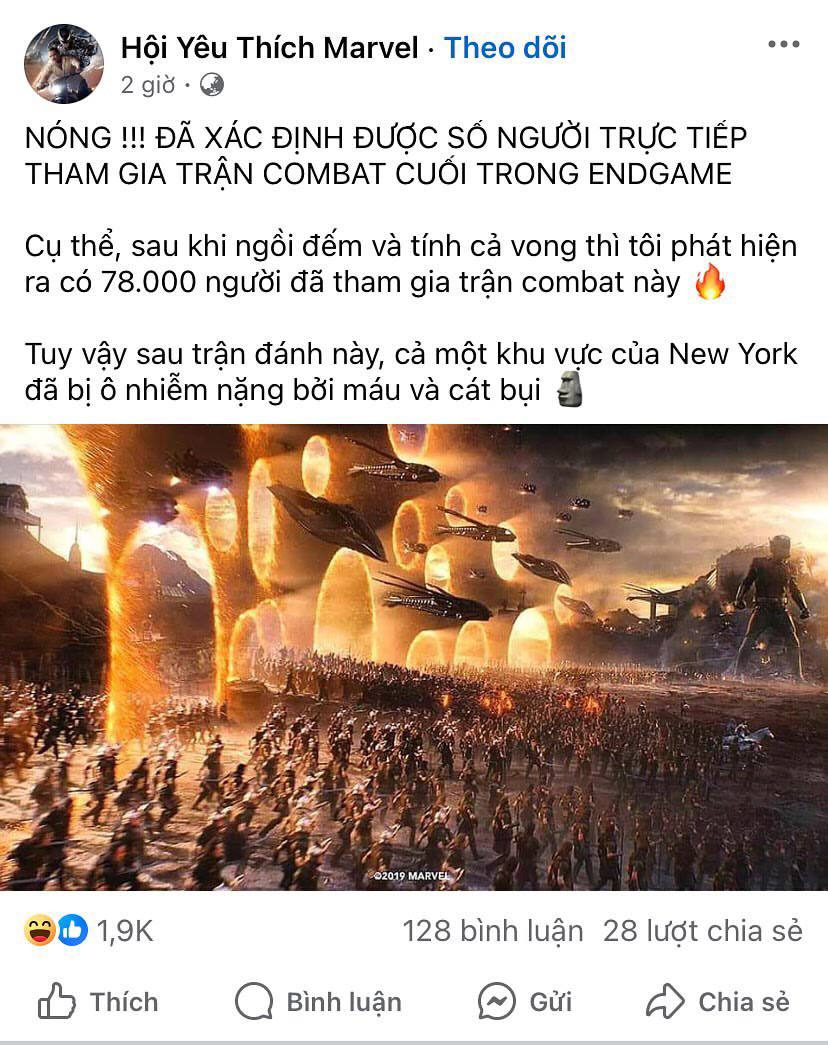This screenshot has height=1045, width=828.
Task: Open the Endgame battle photo
Action: point(414,656)
